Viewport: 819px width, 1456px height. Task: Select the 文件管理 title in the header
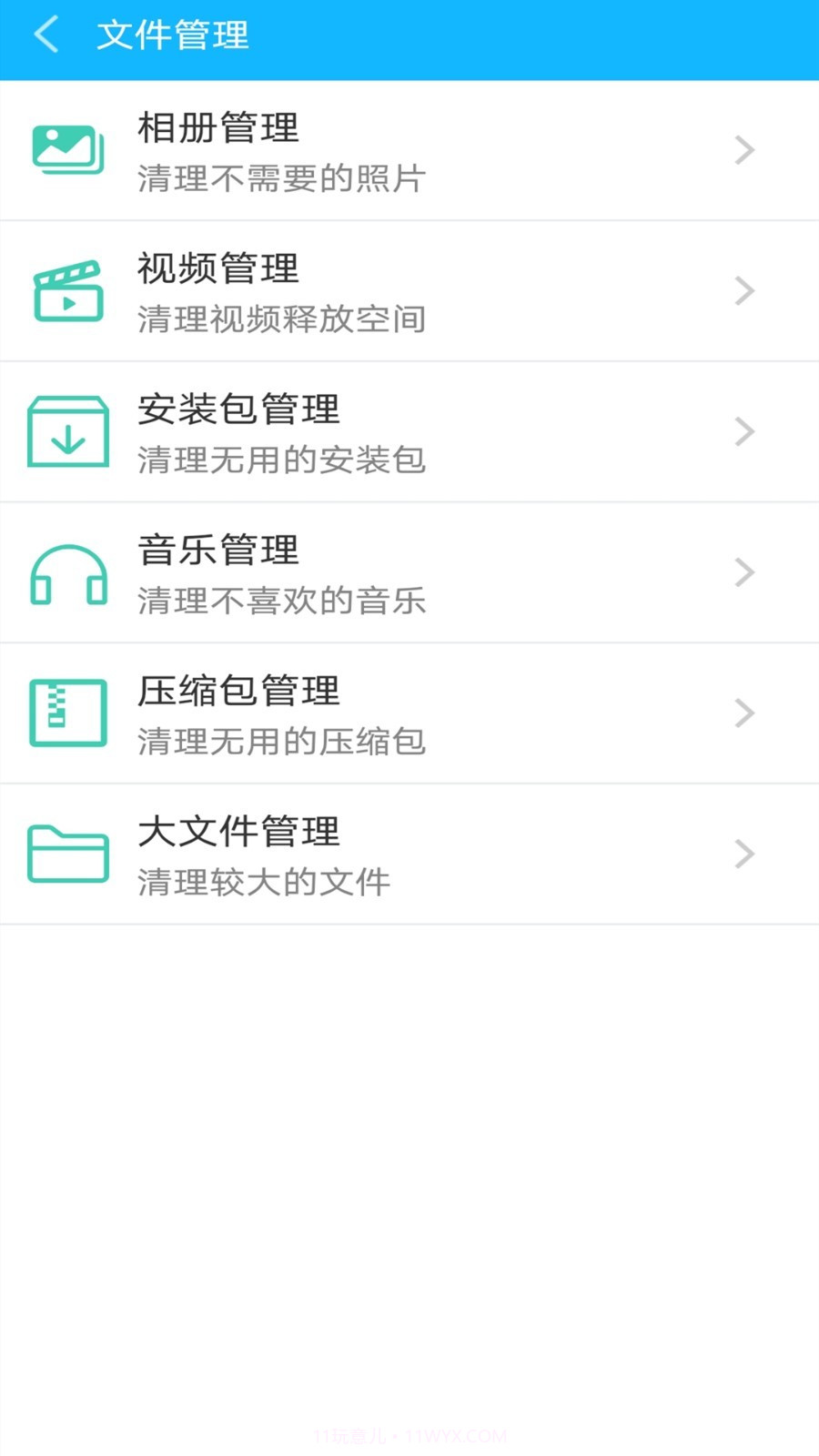pos(171,36)
